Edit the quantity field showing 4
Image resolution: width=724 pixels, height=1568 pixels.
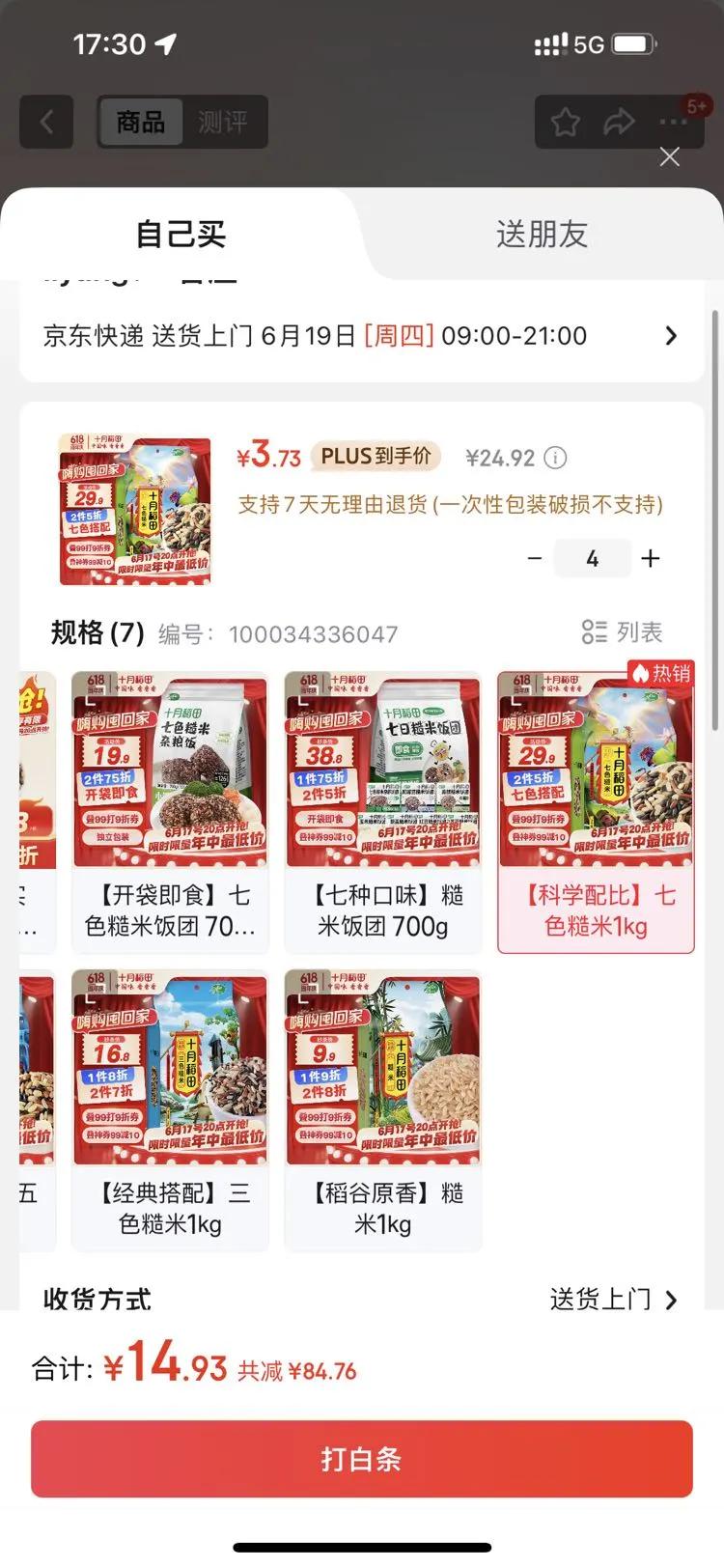point(592,558)
